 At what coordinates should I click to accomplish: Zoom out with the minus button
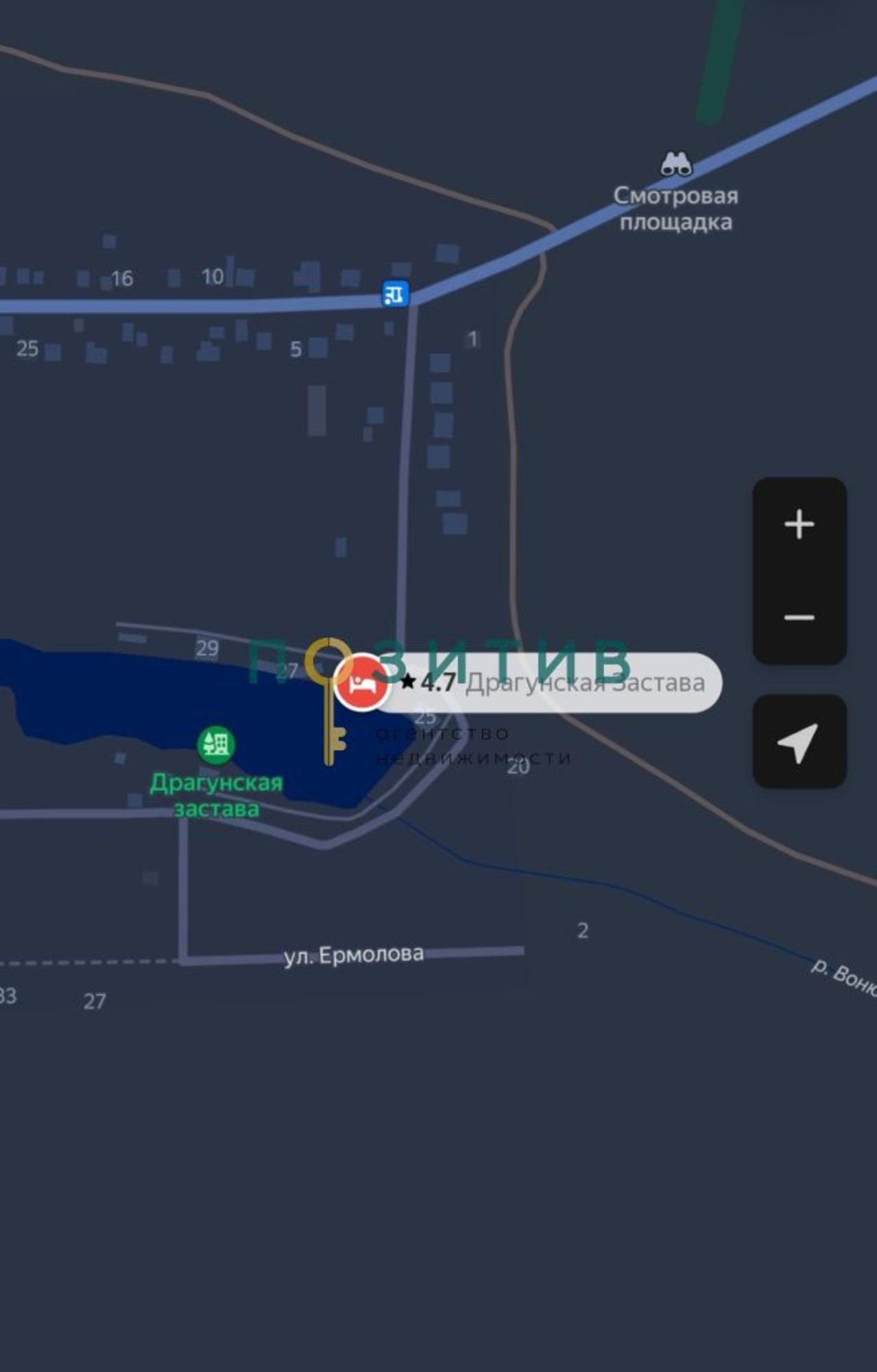pos(799,617)
